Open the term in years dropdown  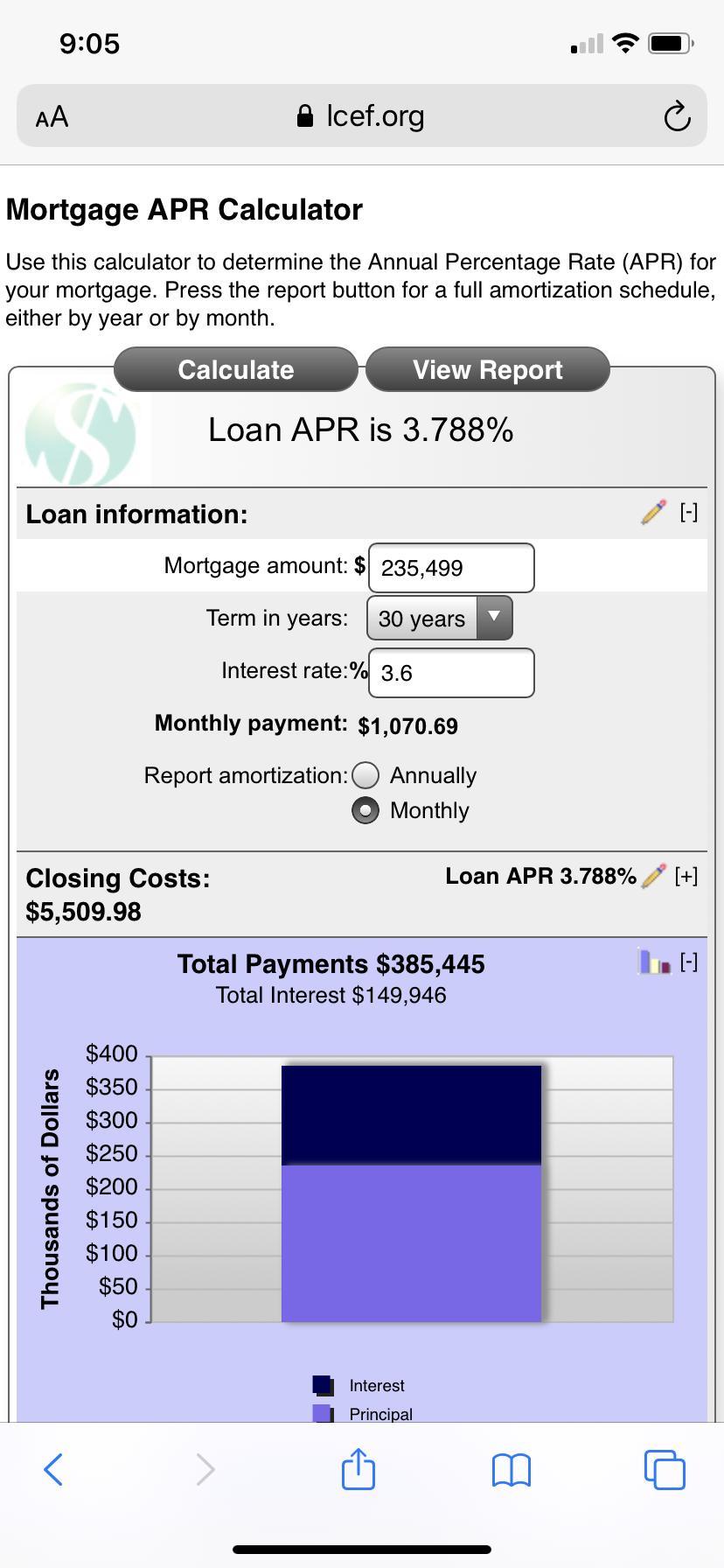point(439,619)
